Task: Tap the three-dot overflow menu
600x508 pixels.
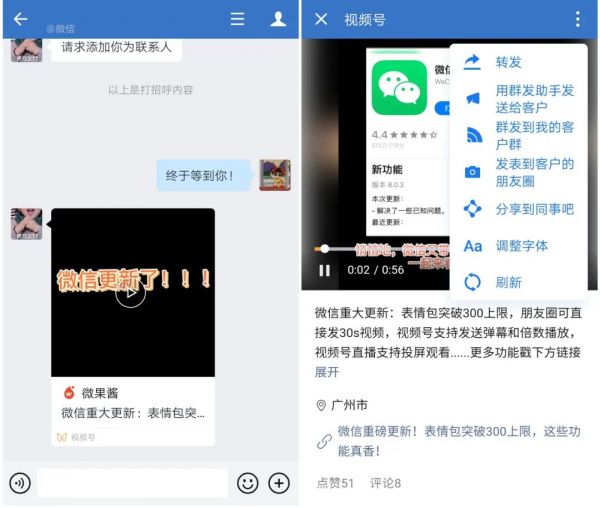Action: coord(577,19)
